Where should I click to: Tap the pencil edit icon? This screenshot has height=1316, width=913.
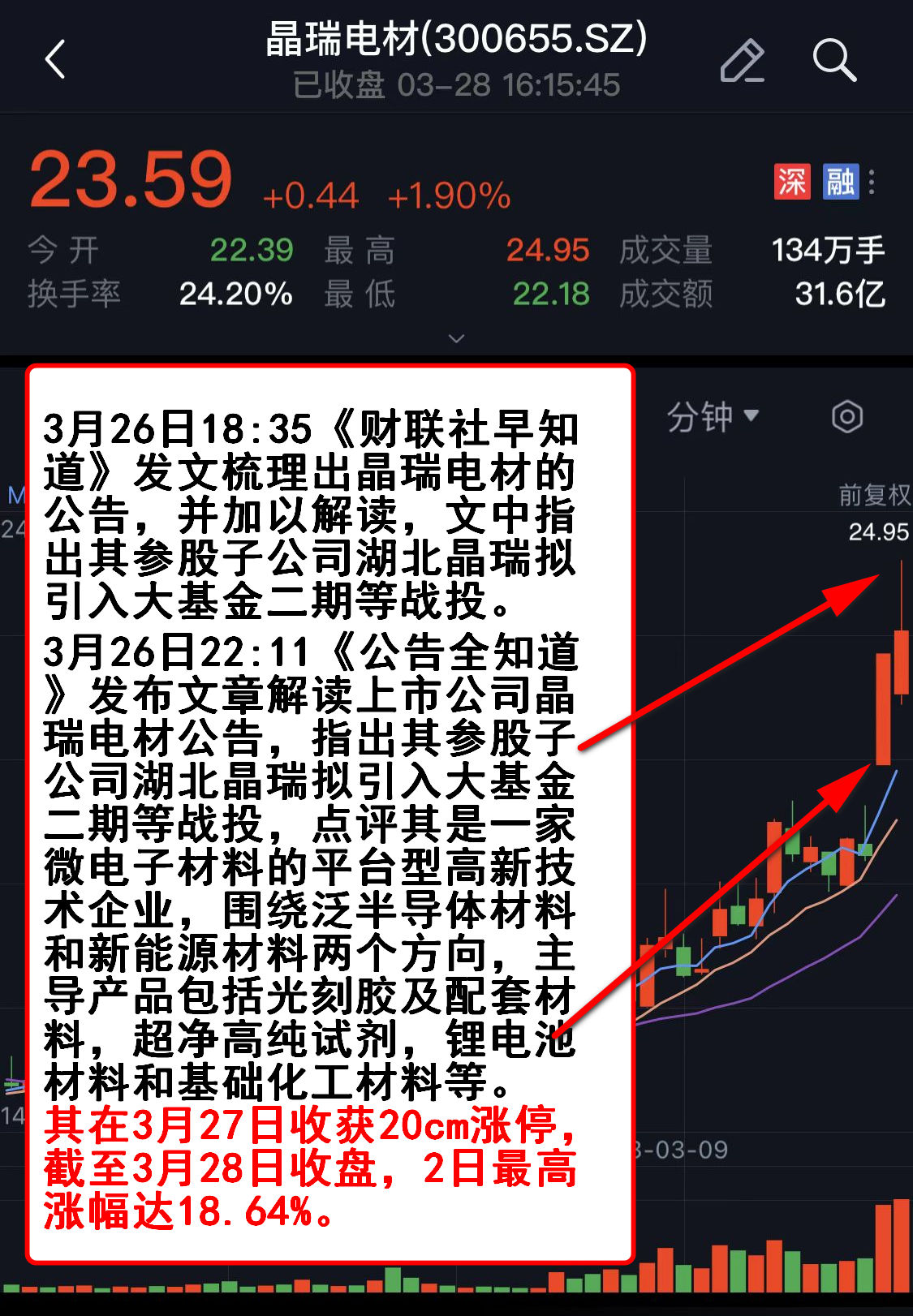click(742, 61)
